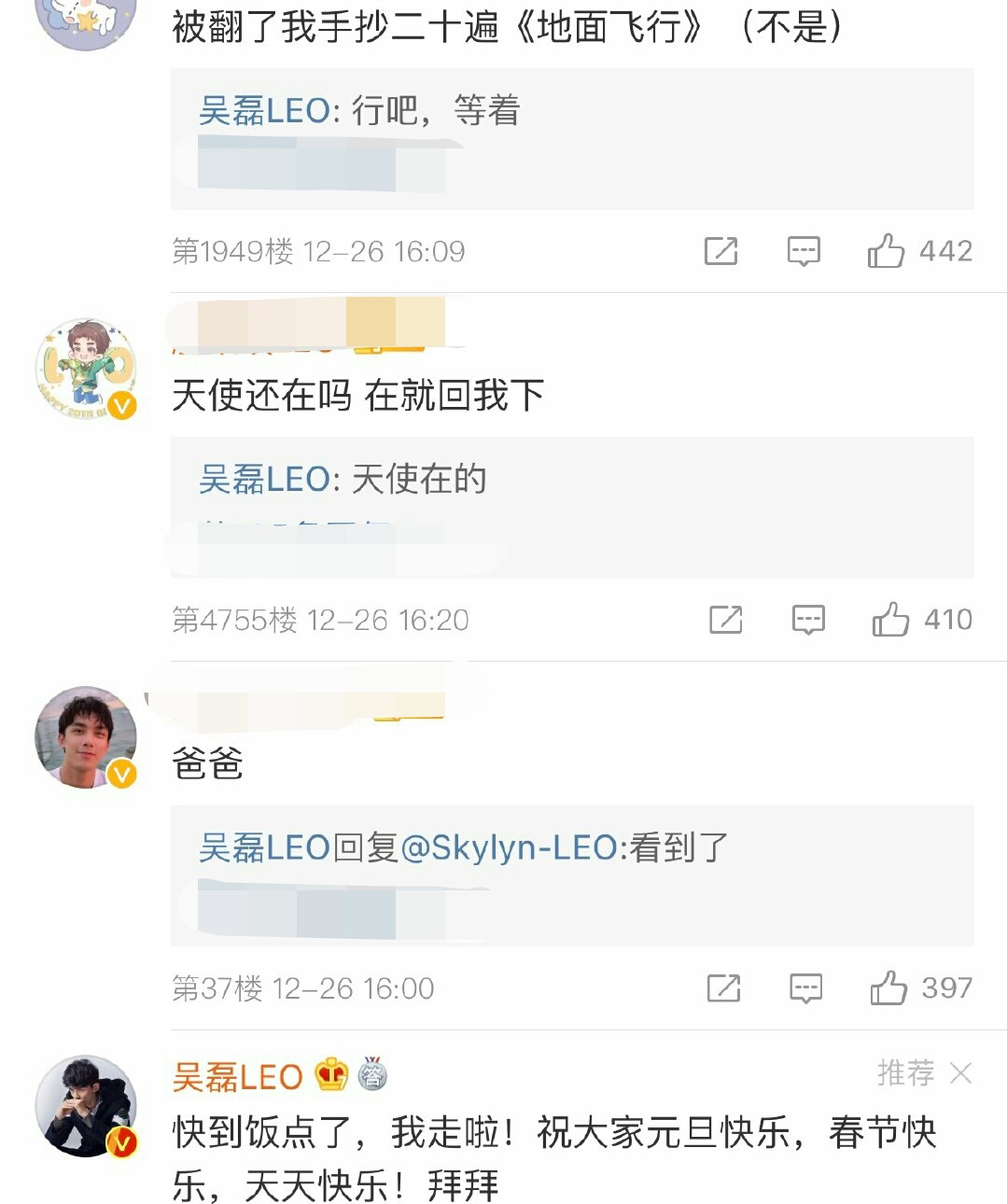Reply to the floor 4755 comment
Viewport: 1007px width, 1204px height.
coord(808,620)
